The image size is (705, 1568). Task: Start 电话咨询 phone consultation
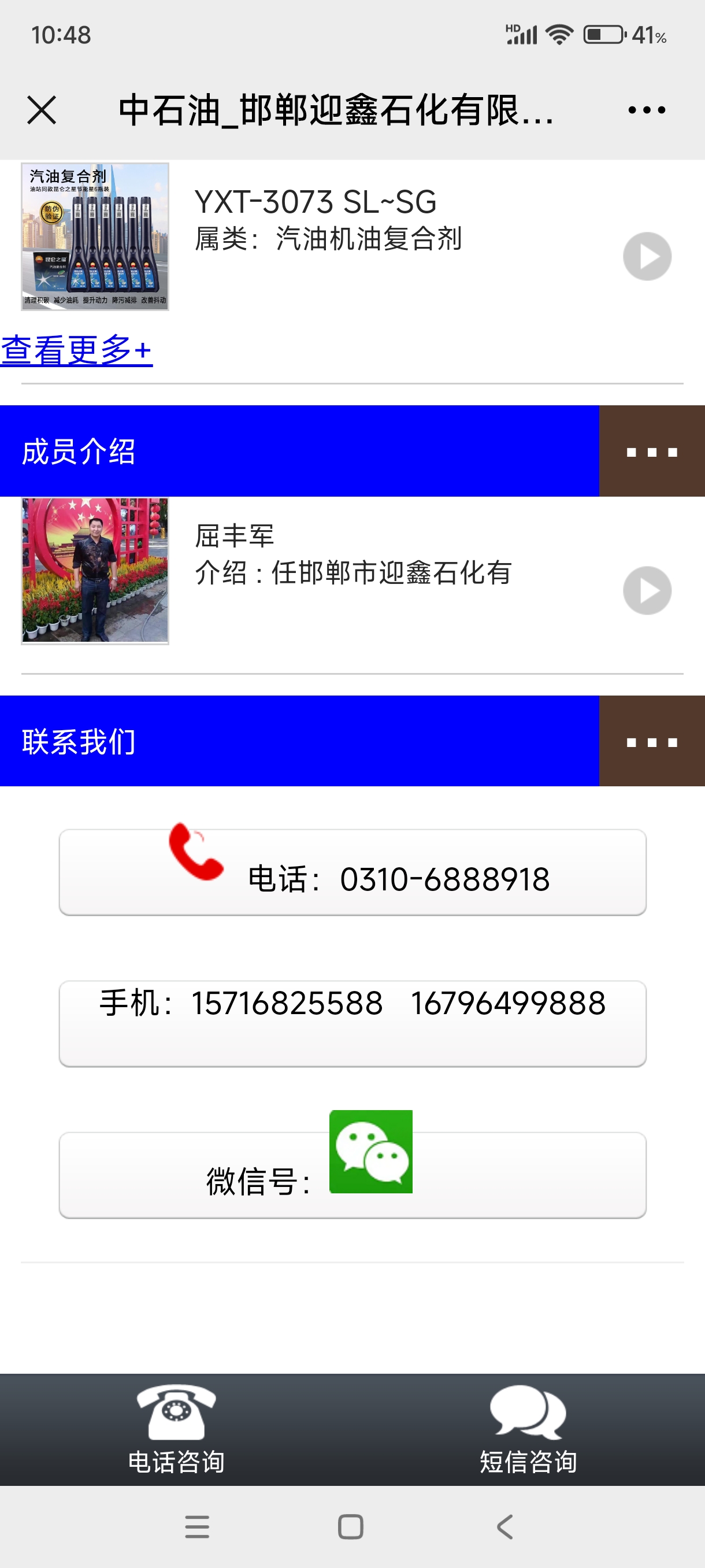(176, 1429)
